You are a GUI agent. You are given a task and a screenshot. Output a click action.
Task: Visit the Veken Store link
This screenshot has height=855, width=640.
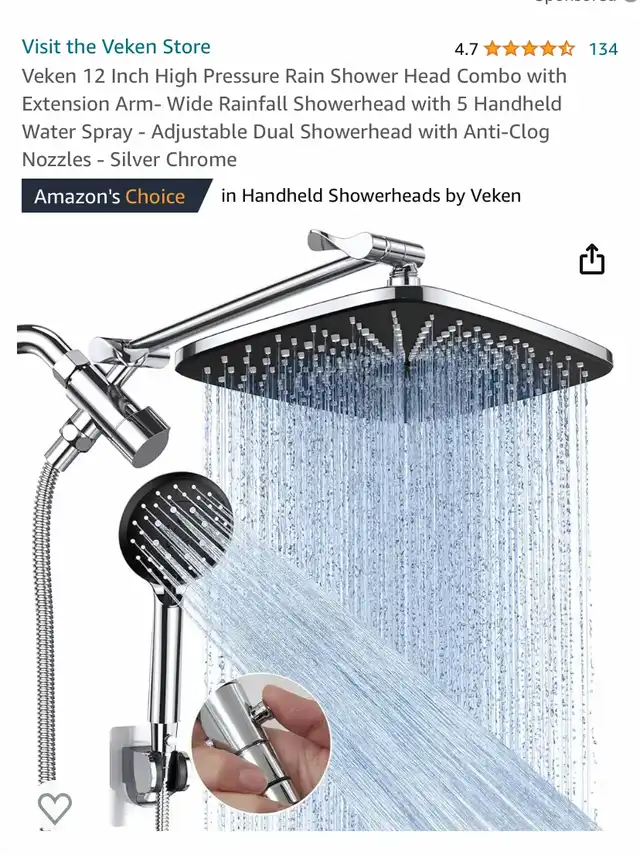click(x=116, y=47)
